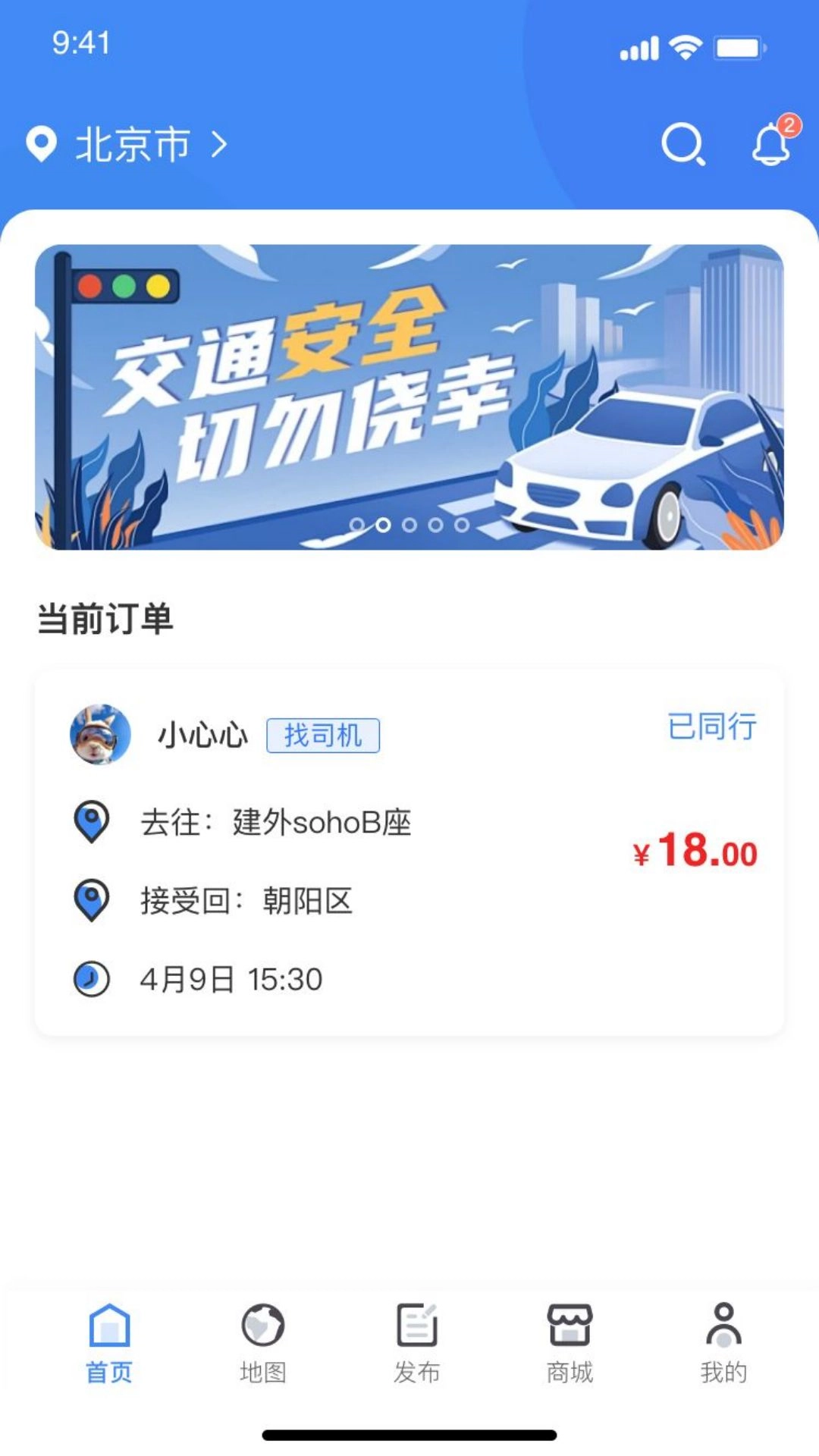Tap 小心心's avatar thumbnail
This screenshot has height=1456, width=819.
click(x=101, y=734)
